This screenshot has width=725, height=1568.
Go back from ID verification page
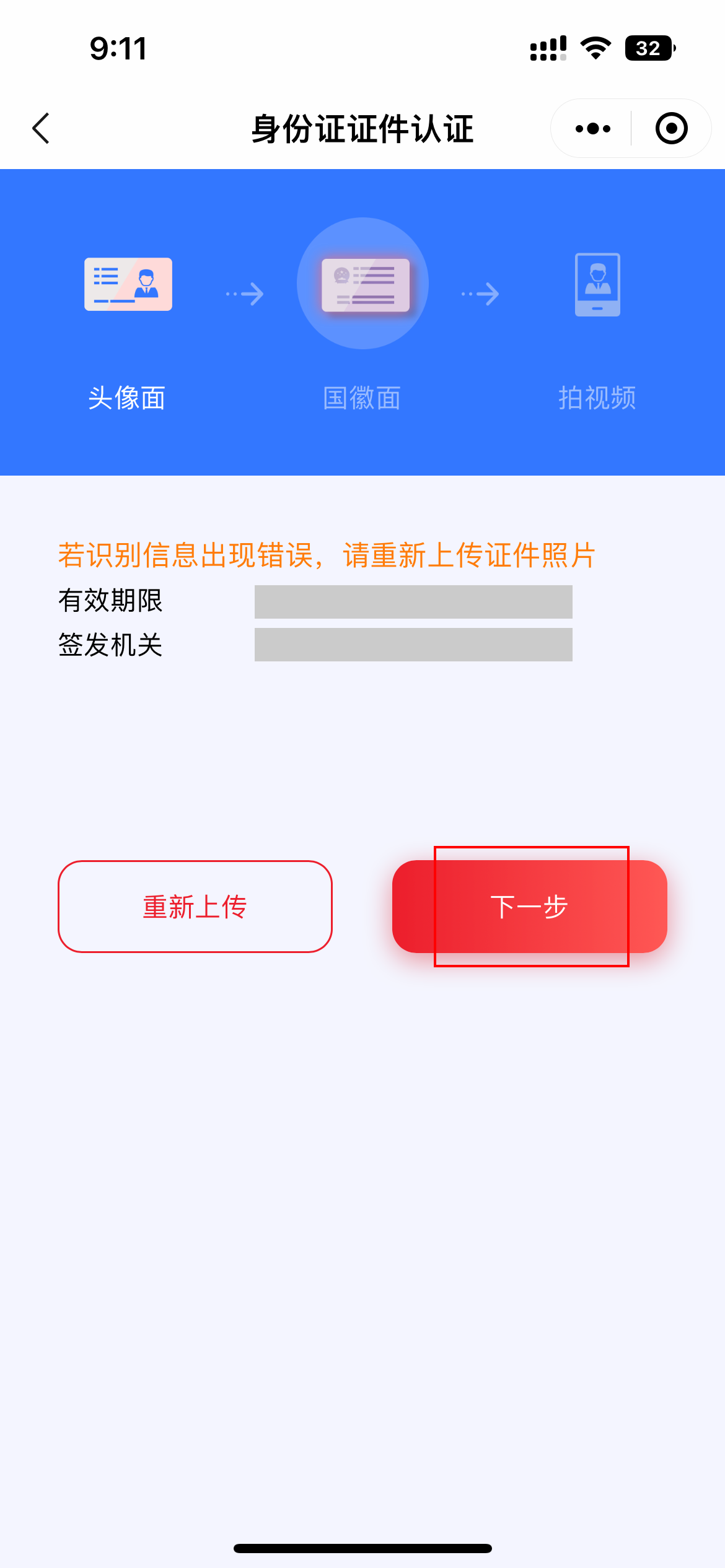(x=41, y=129)
